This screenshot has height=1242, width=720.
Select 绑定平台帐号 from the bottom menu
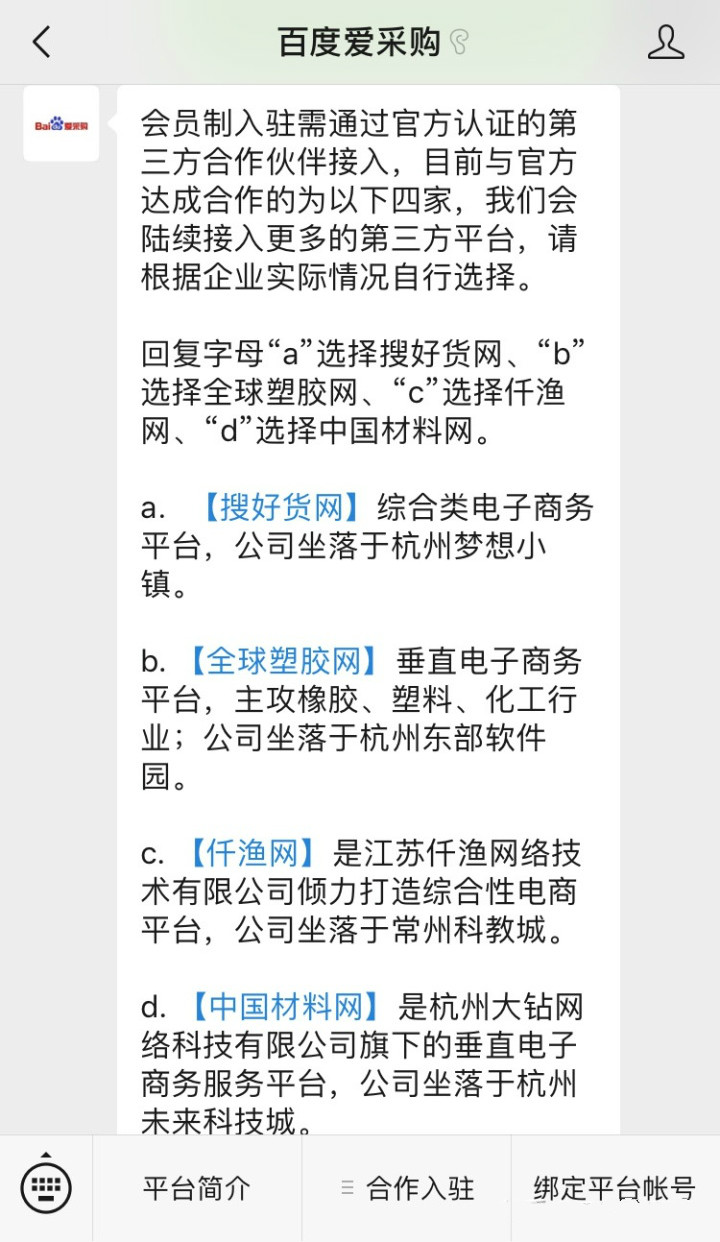(612, 1188)
